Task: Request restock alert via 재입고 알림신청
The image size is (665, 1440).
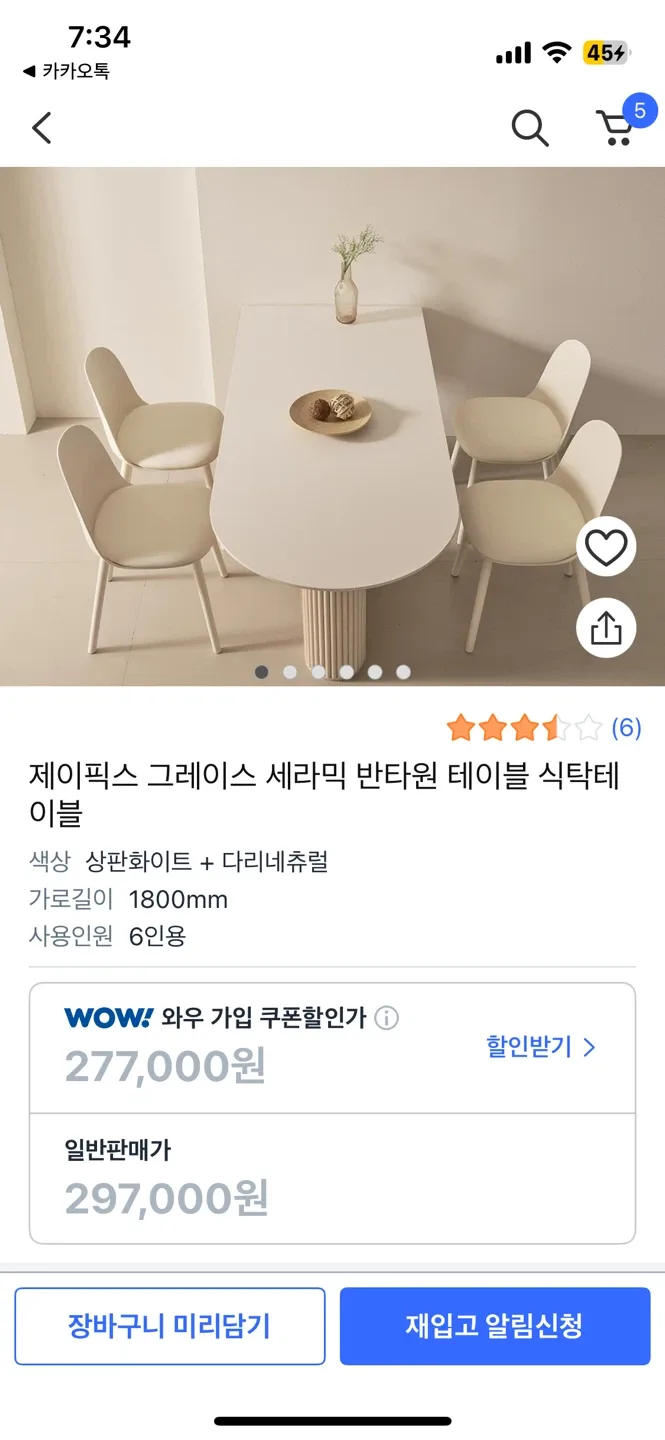Action: point(495,1326)
